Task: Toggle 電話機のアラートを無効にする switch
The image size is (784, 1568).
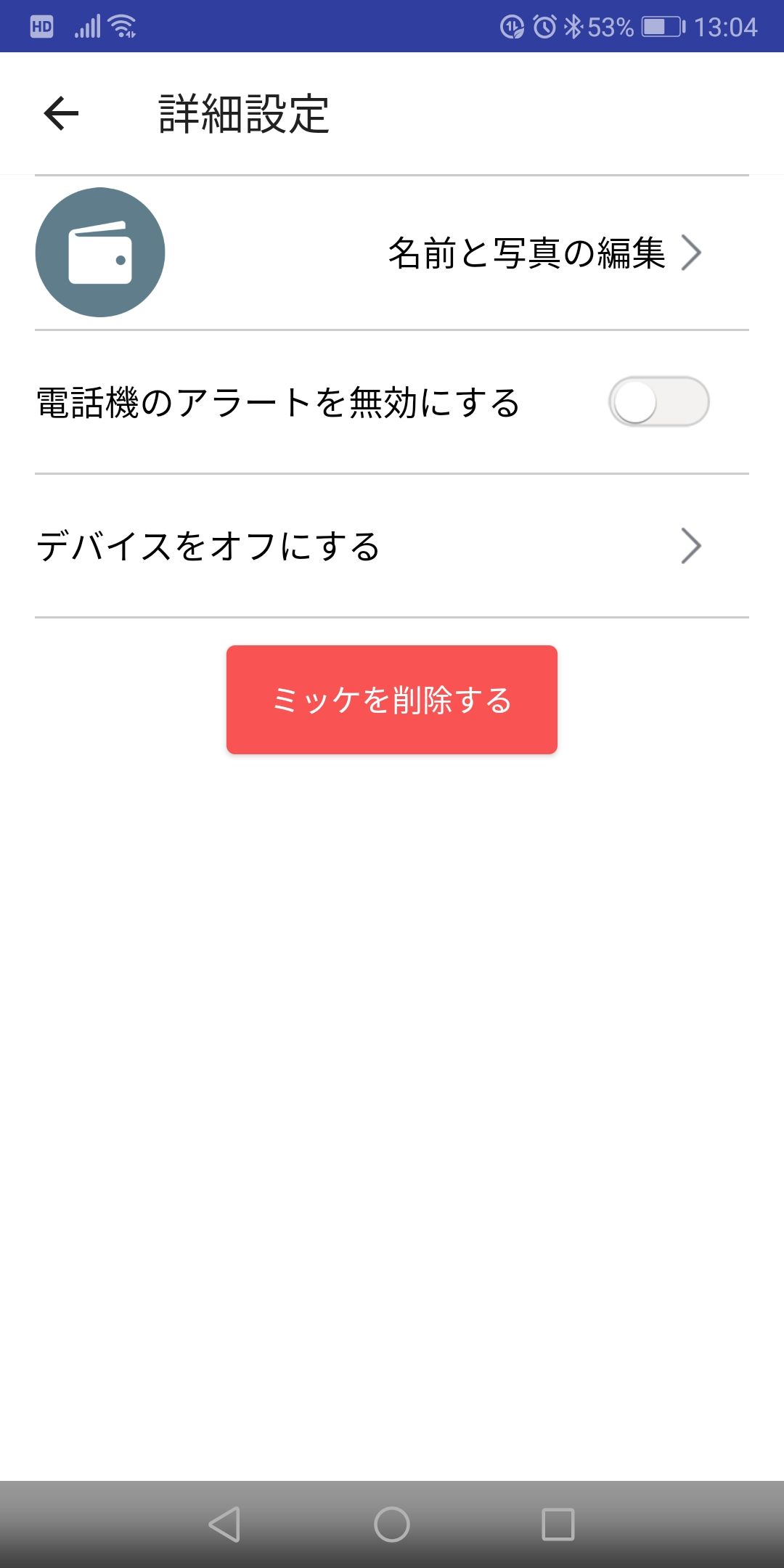Action: (x=658, y=401)
